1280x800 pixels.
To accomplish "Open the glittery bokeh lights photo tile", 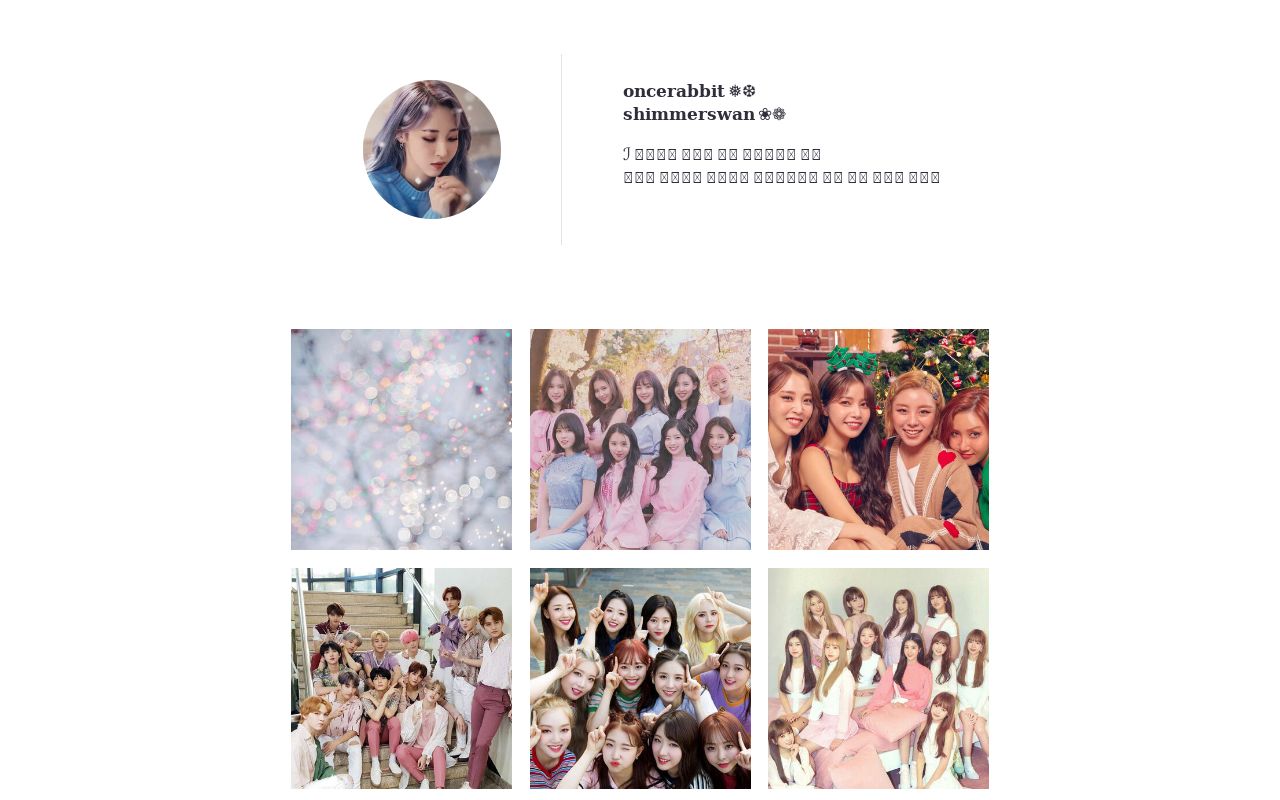I will 401,439.
